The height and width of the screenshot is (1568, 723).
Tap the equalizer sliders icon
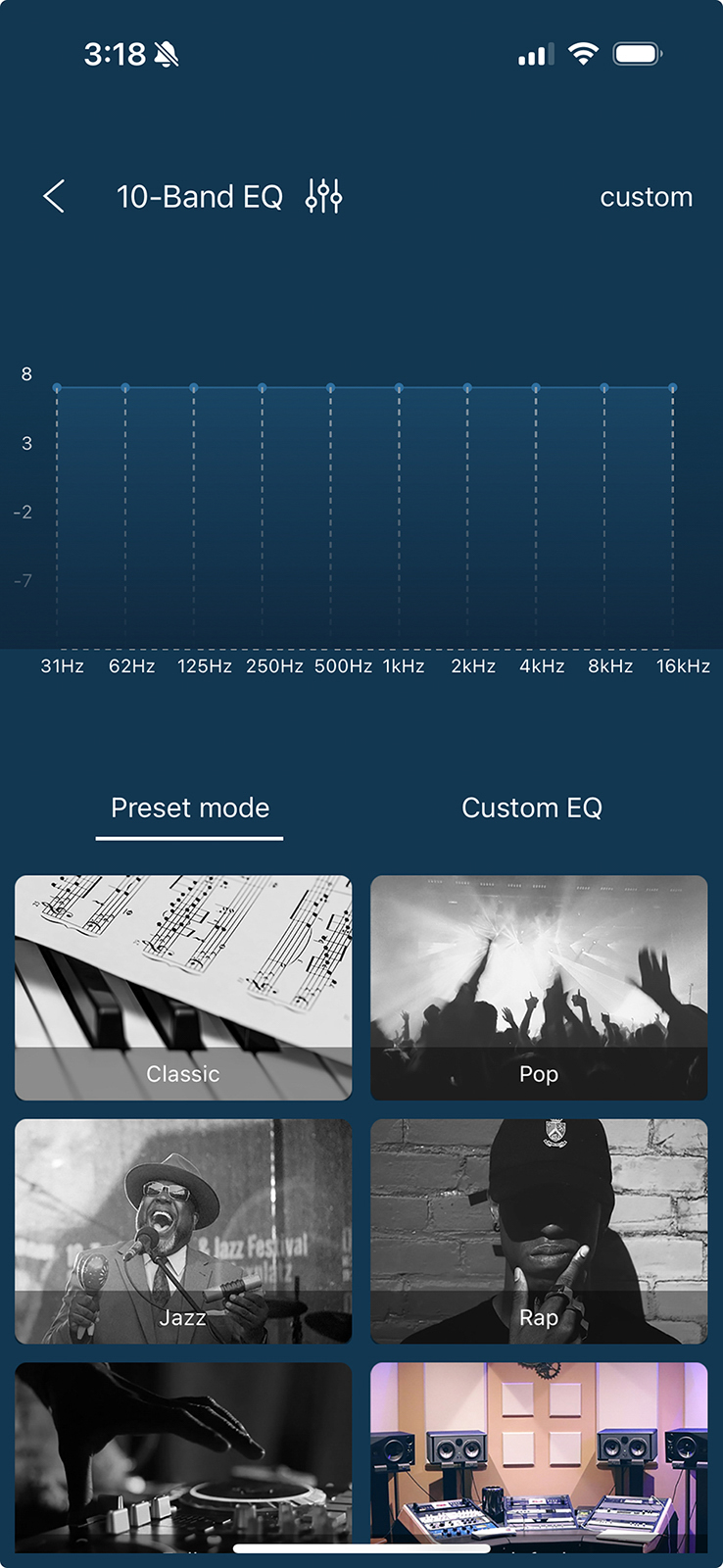point(323,196)
